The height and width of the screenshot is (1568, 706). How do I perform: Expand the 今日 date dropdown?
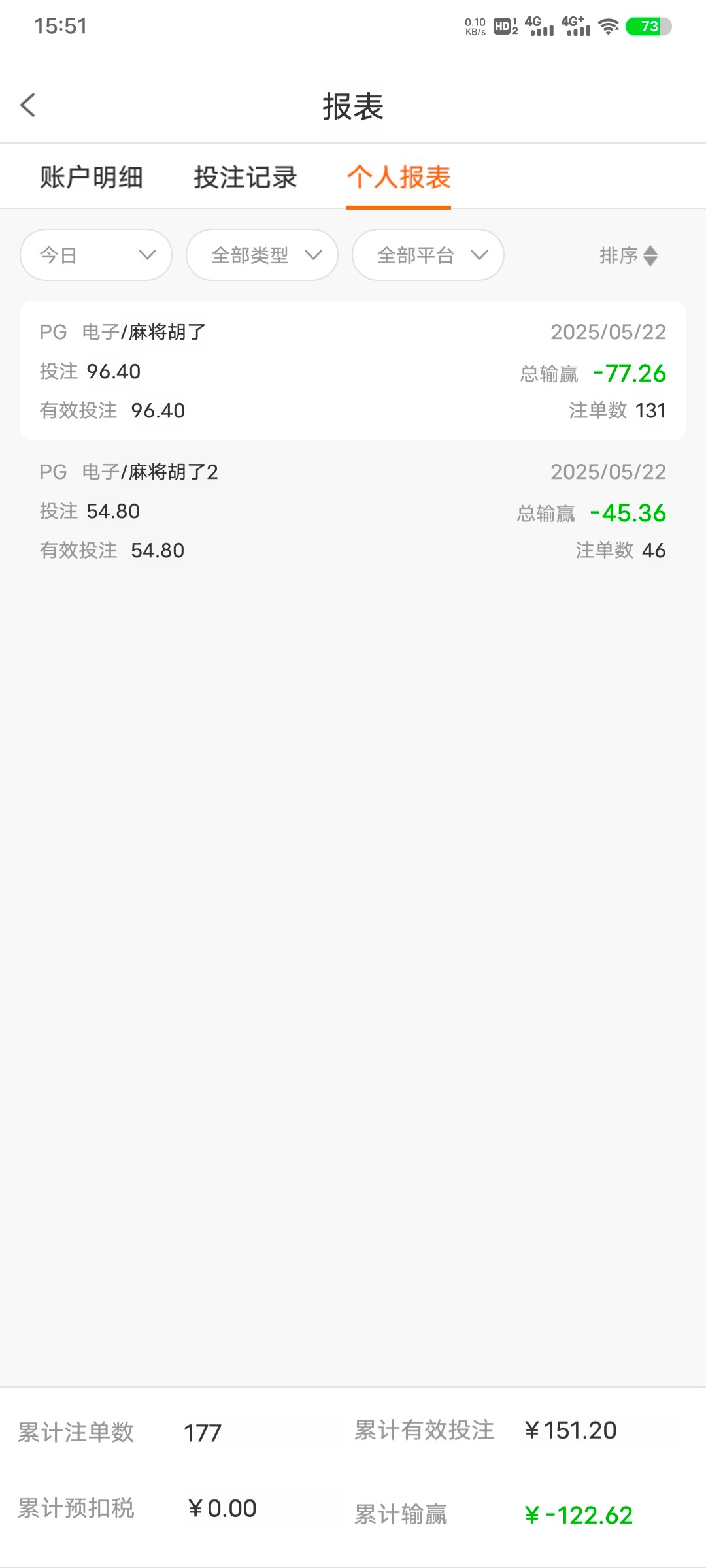[96, 255]
